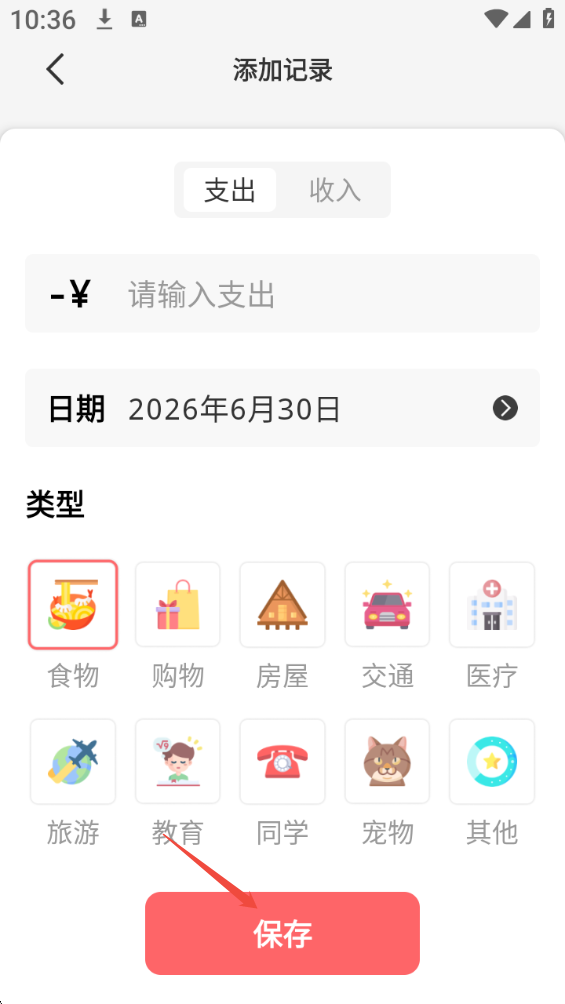Tap the 保存 button
565x1004 pixels.
pos(282,934)
